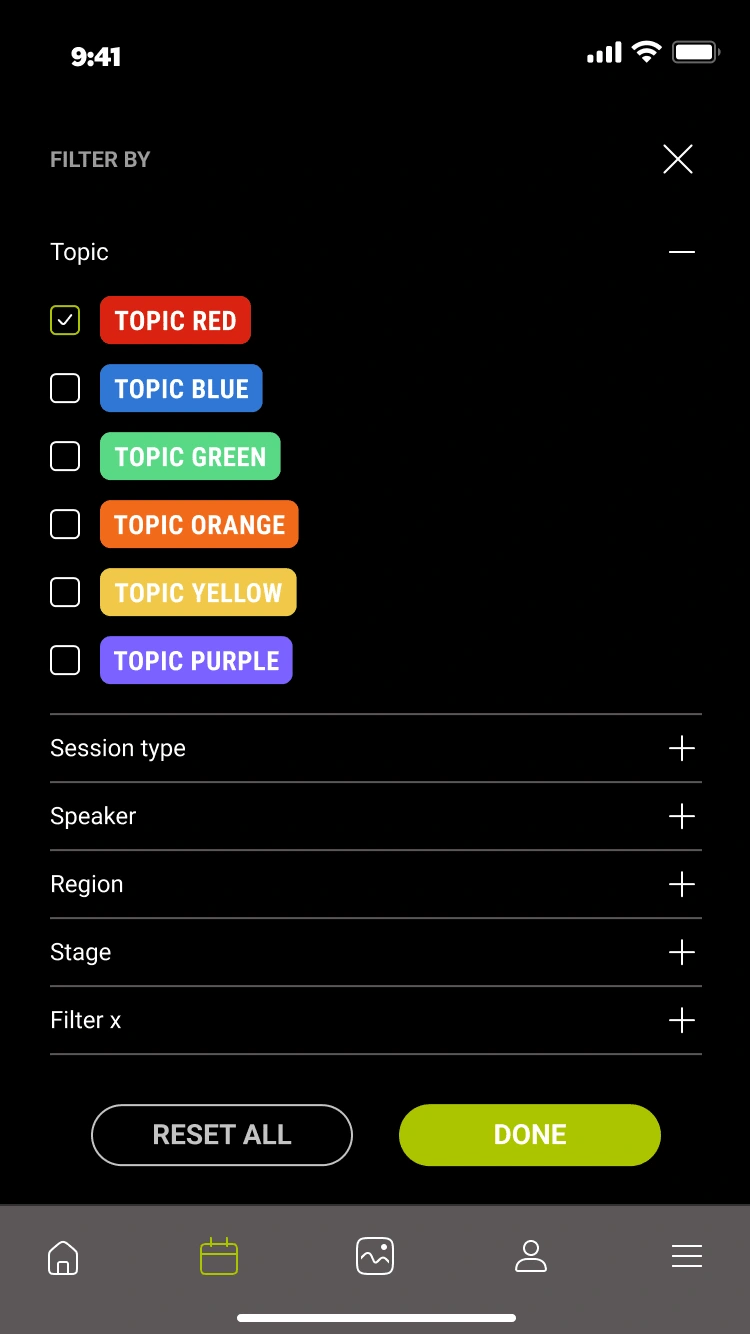Open the hamburger menu tab
The height and width of the screenshot is (1334, 750).
tap(687, 1256)
